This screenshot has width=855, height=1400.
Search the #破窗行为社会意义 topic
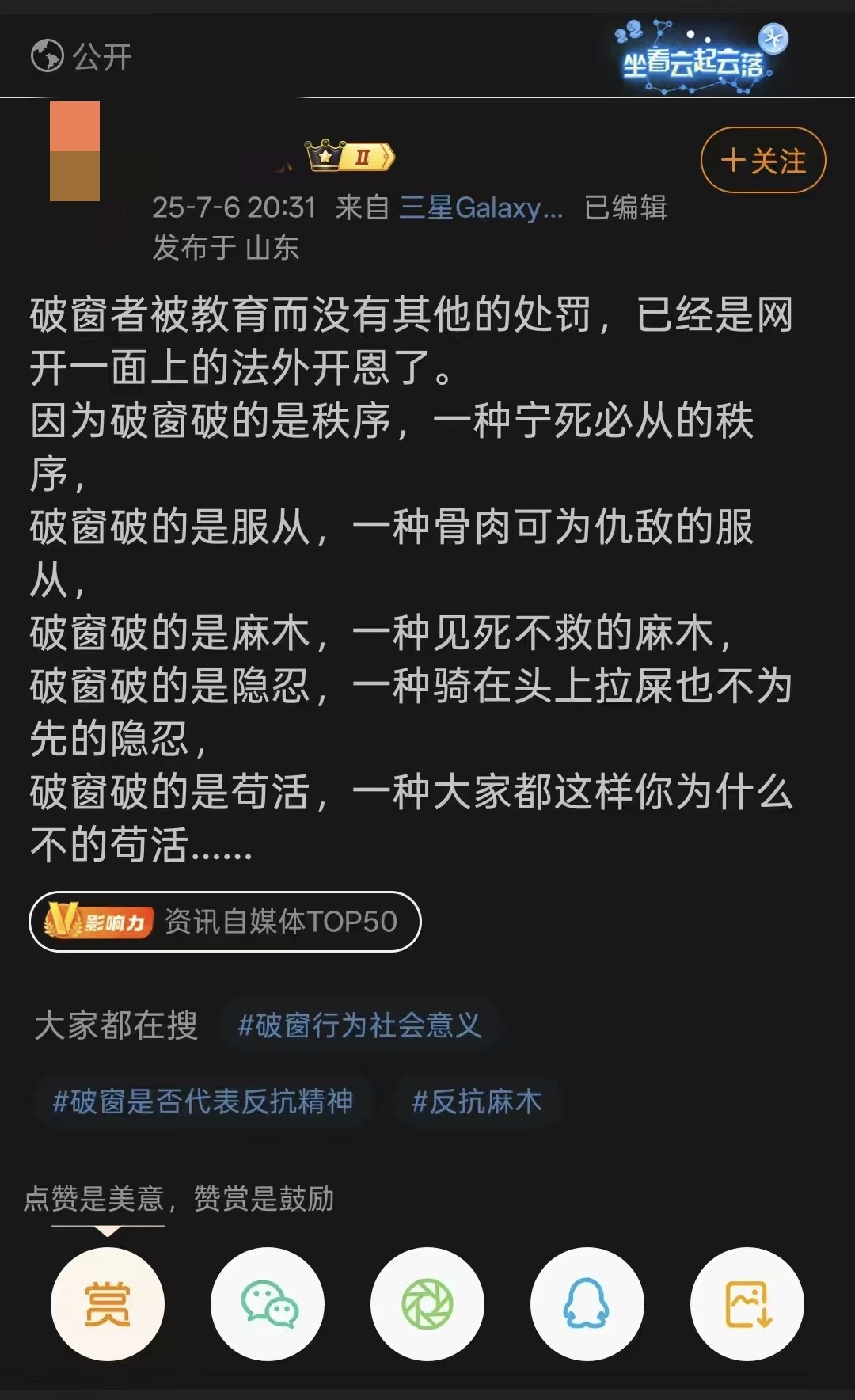pyautogui.click(x=359, y=1025)
